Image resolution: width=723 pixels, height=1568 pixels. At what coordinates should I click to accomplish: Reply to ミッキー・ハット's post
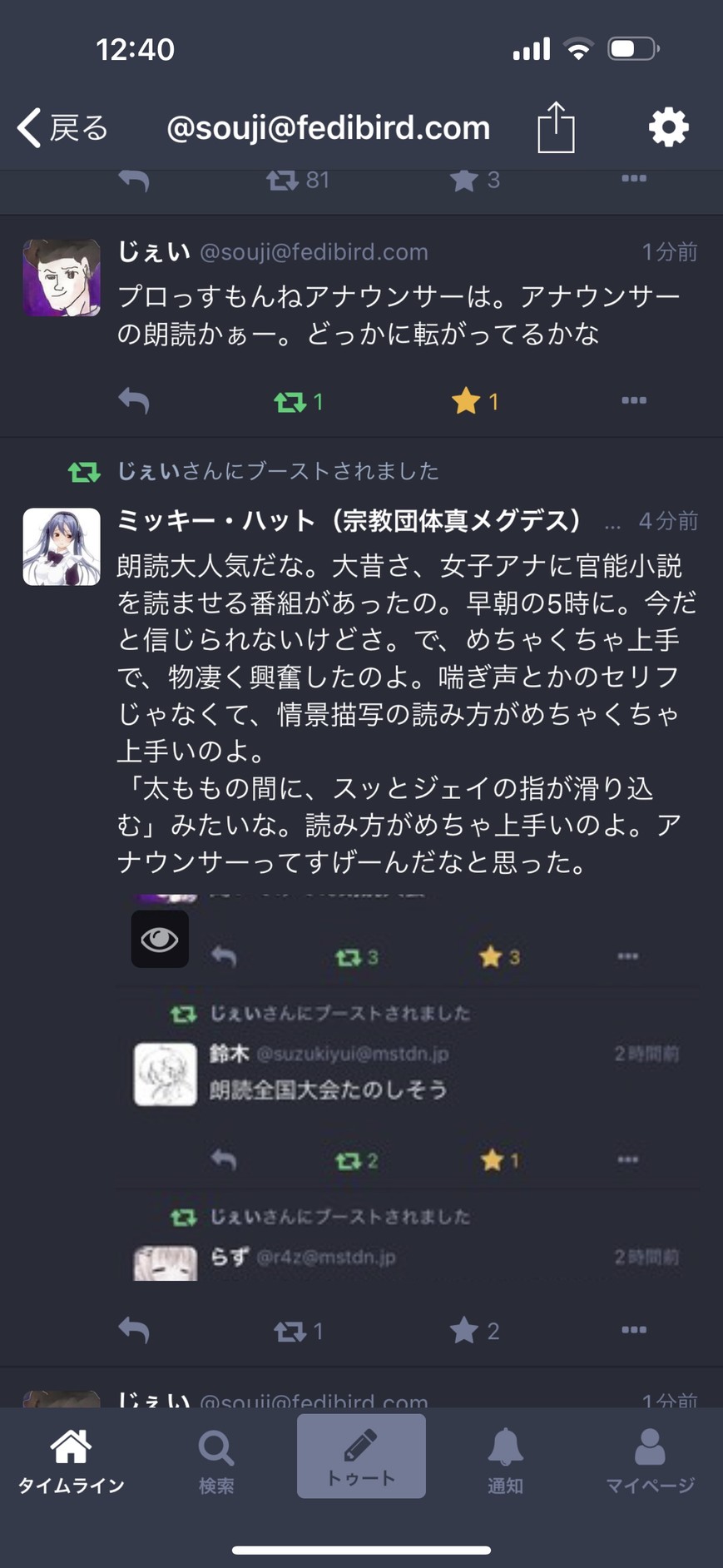tap(134, 1330)
